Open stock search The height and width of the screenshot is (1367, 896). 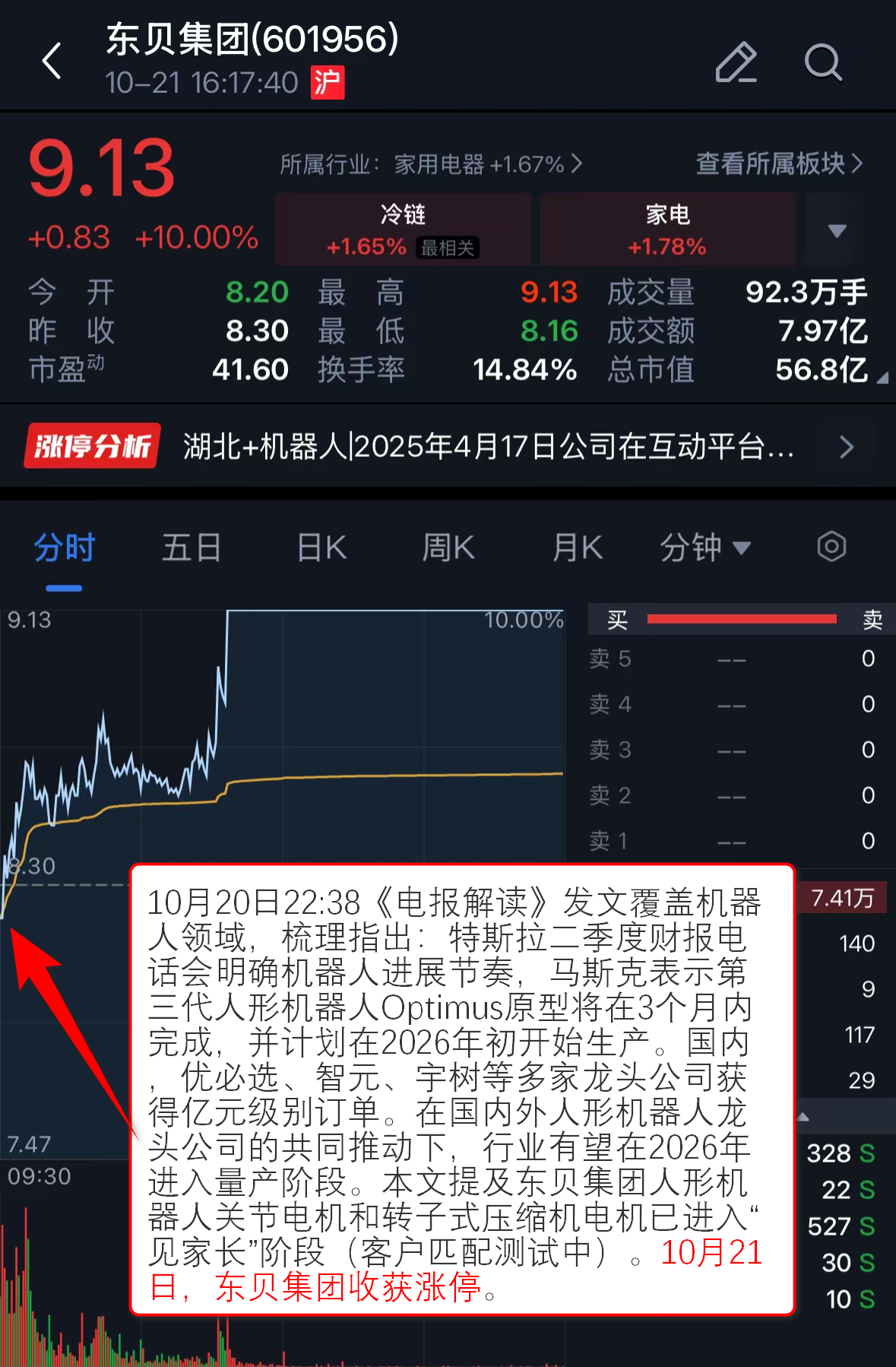[823, 62]
